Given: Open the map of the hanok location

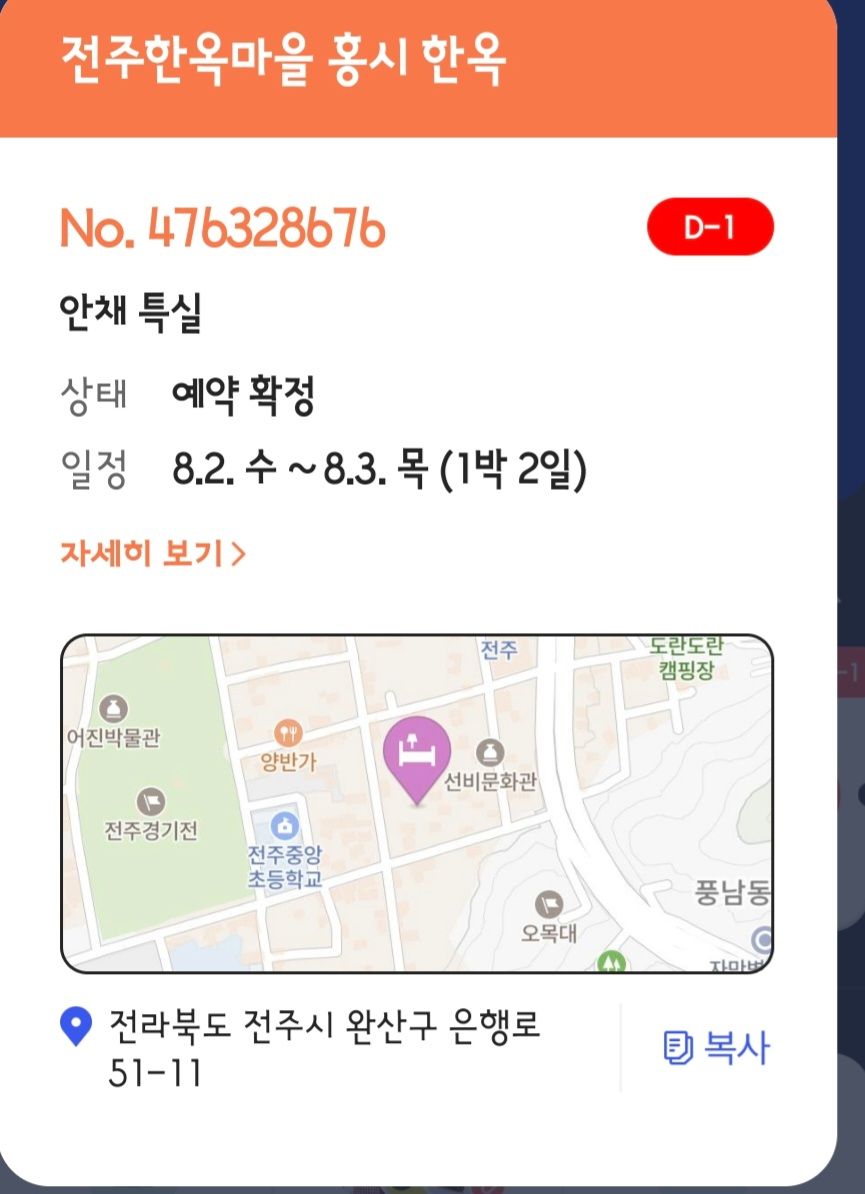Looking at the screenshot, I should pyautogui.click(x=417, y=803).
